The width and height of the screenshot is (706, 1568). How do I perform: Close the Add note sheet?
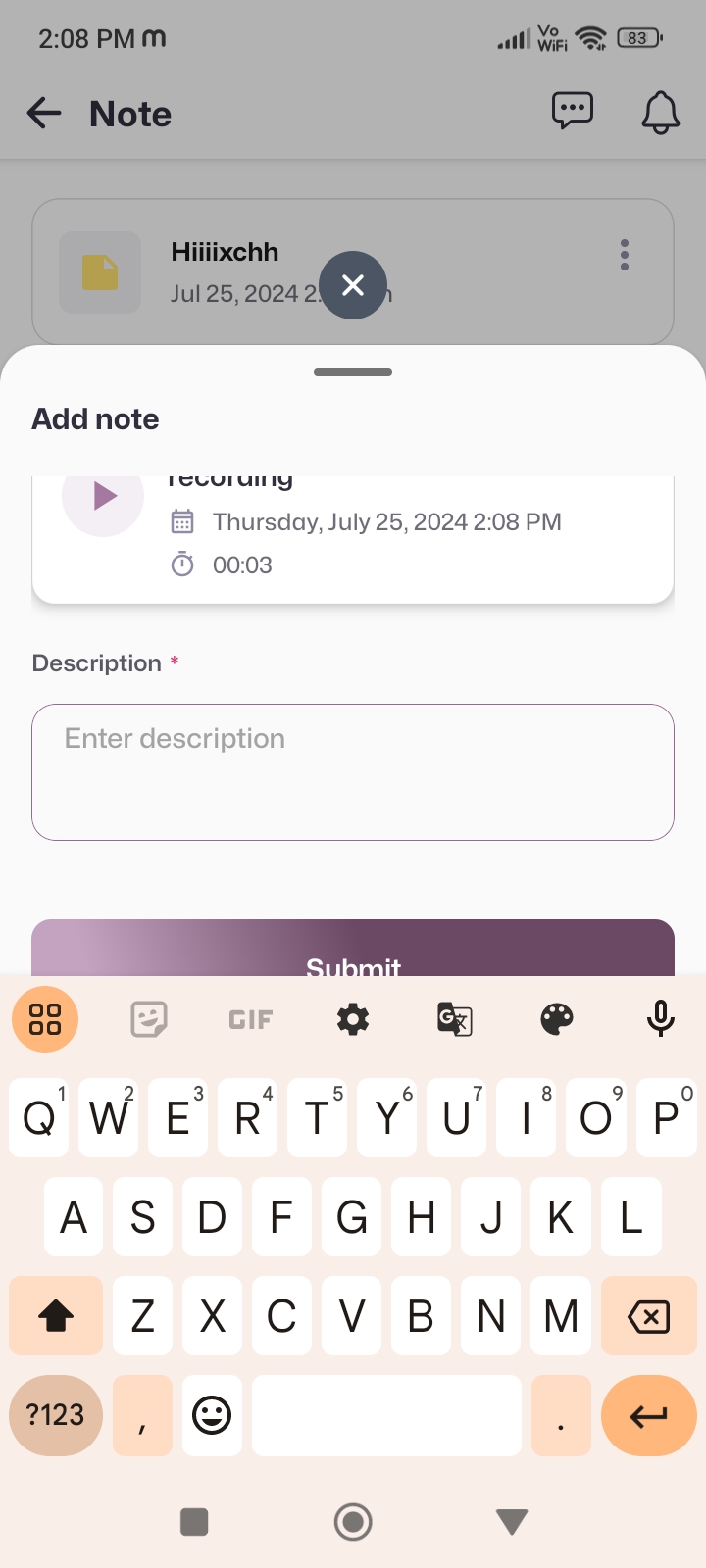click(x=353, y=285)
